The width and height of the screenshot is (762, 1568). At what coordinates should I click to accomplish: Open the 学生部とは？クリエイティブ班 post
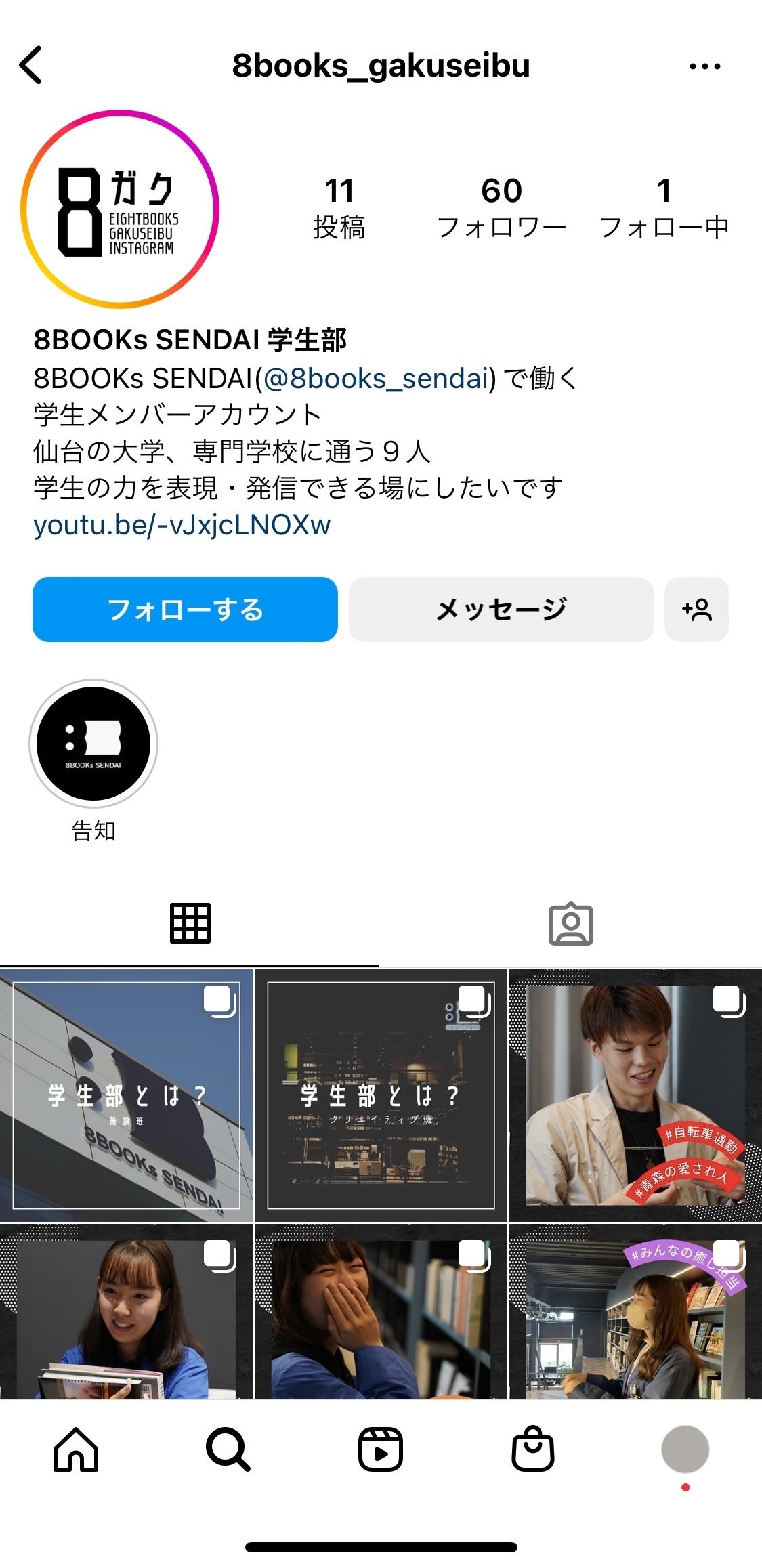[x=381, y=1095]
